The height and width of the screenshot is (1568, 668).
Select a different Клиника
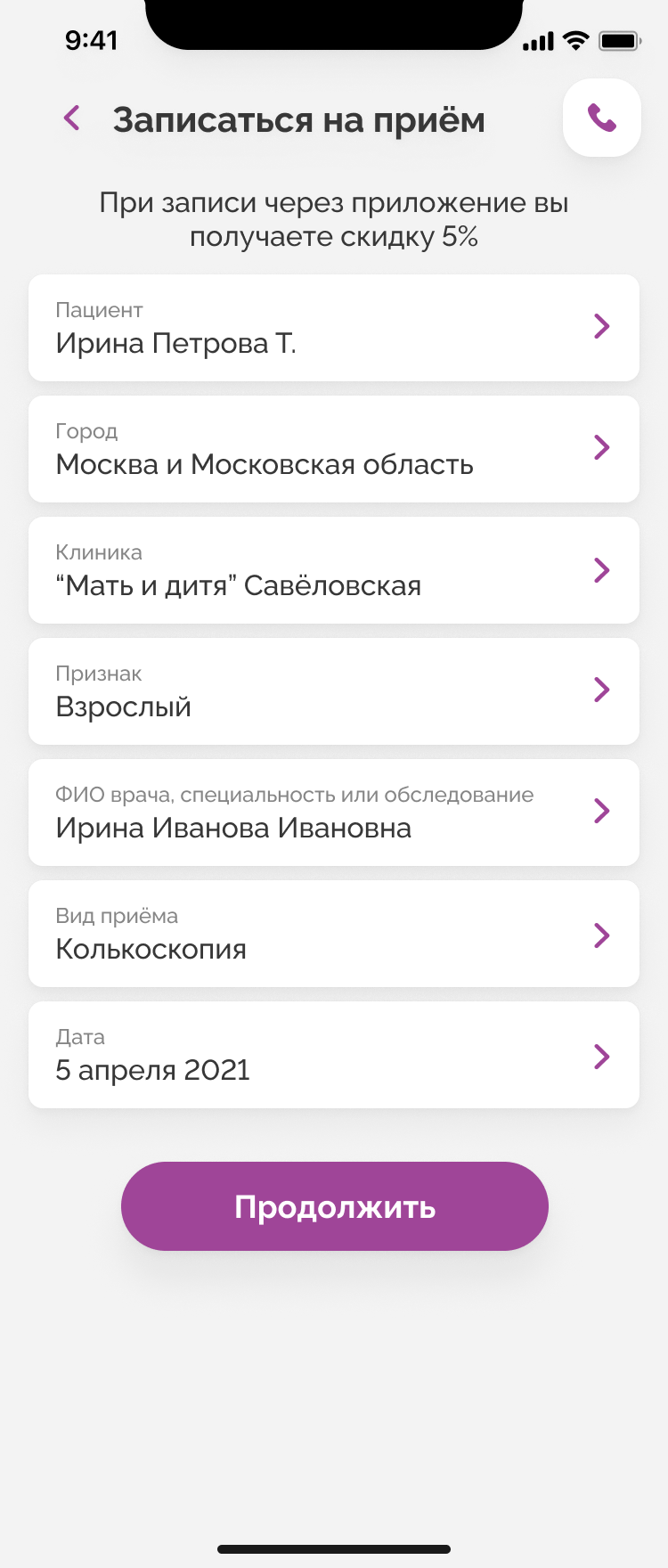(x=334, y=570)
